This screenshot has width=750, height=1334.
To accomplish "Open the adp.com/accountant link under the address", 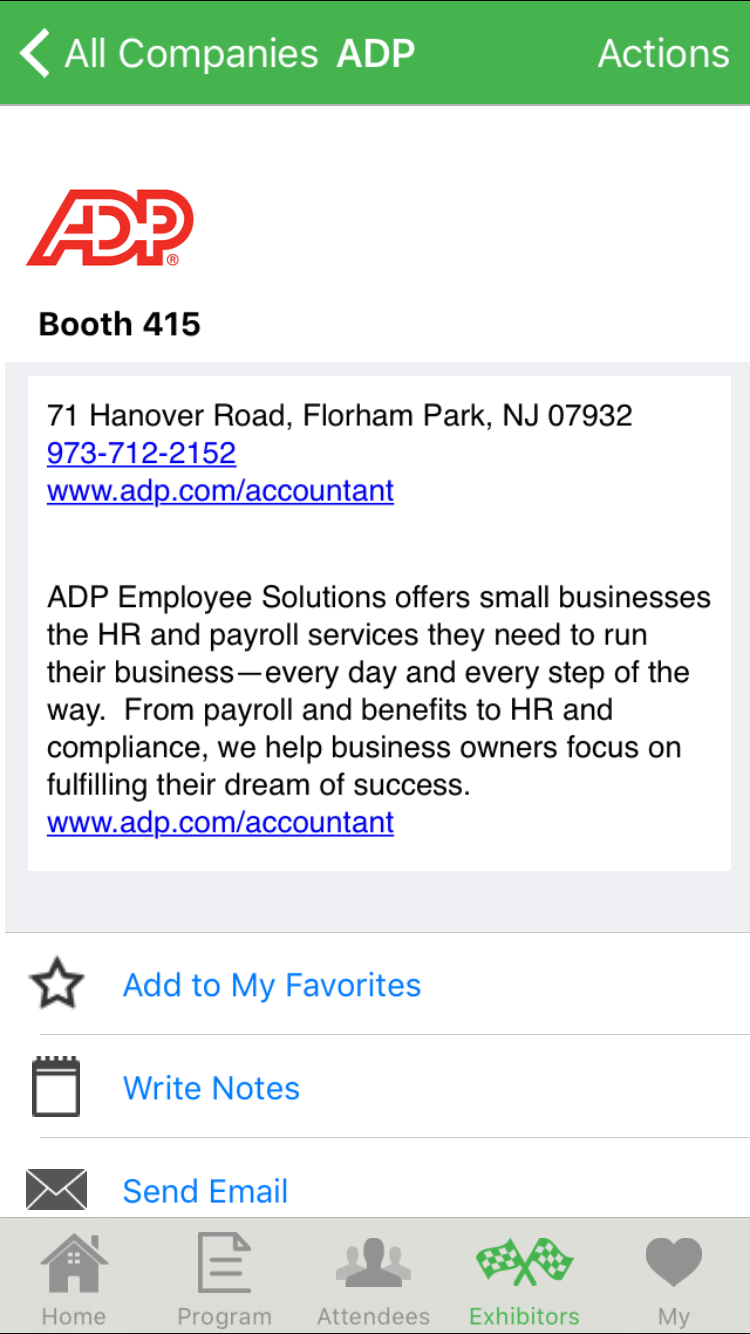I will [220, 491].
